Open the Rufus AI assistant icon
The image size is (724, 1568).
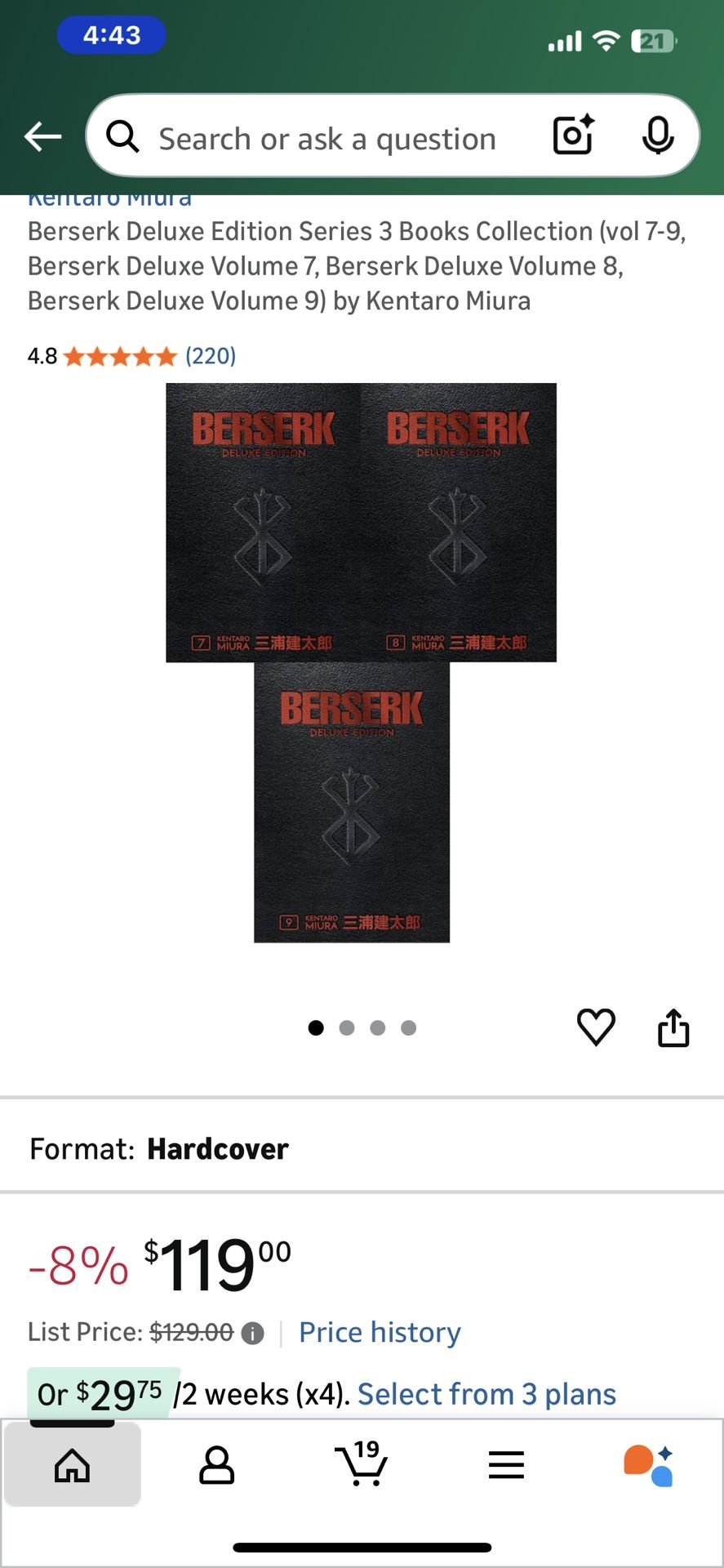coord(651,1464)
